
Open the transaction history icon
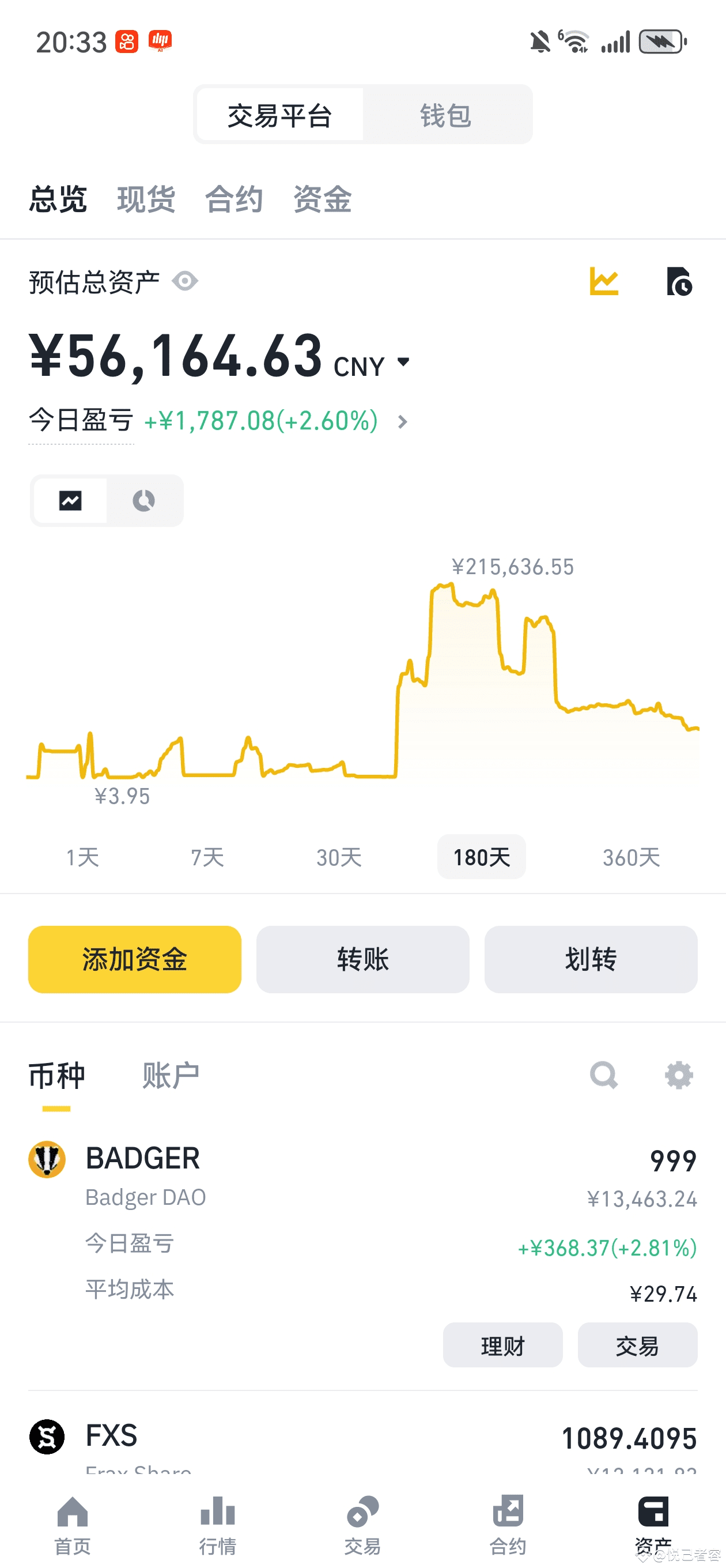point(679,281)
